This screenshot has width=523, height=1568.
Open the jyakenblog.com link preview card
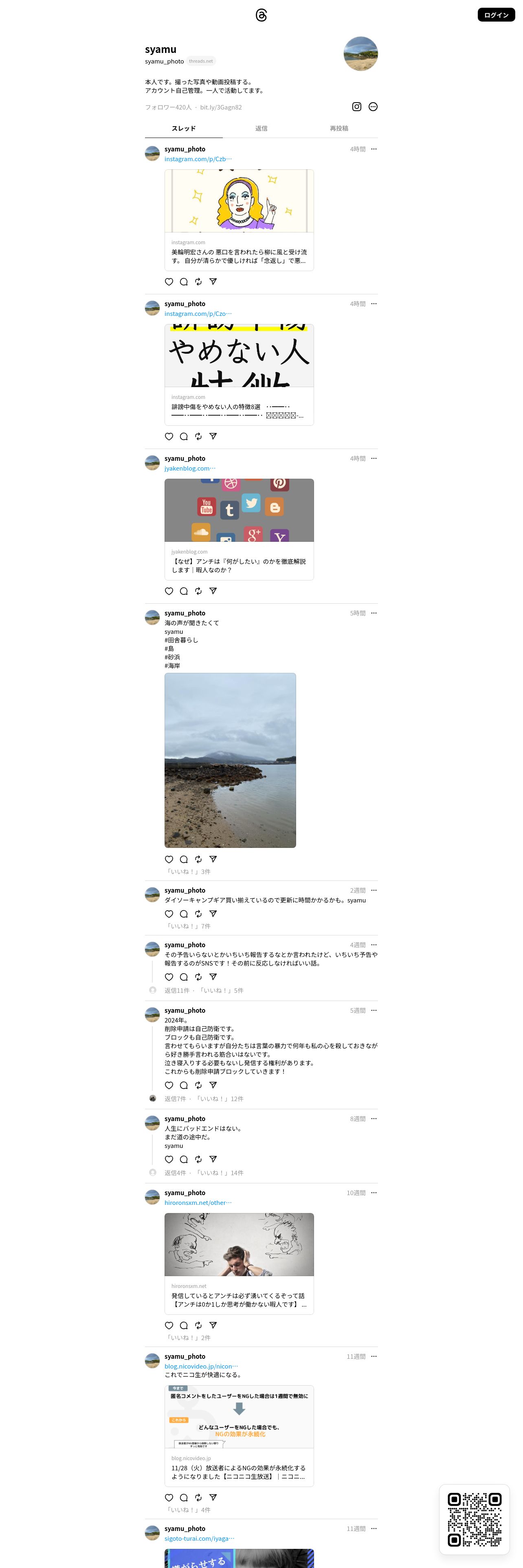[x=239, y=529]
